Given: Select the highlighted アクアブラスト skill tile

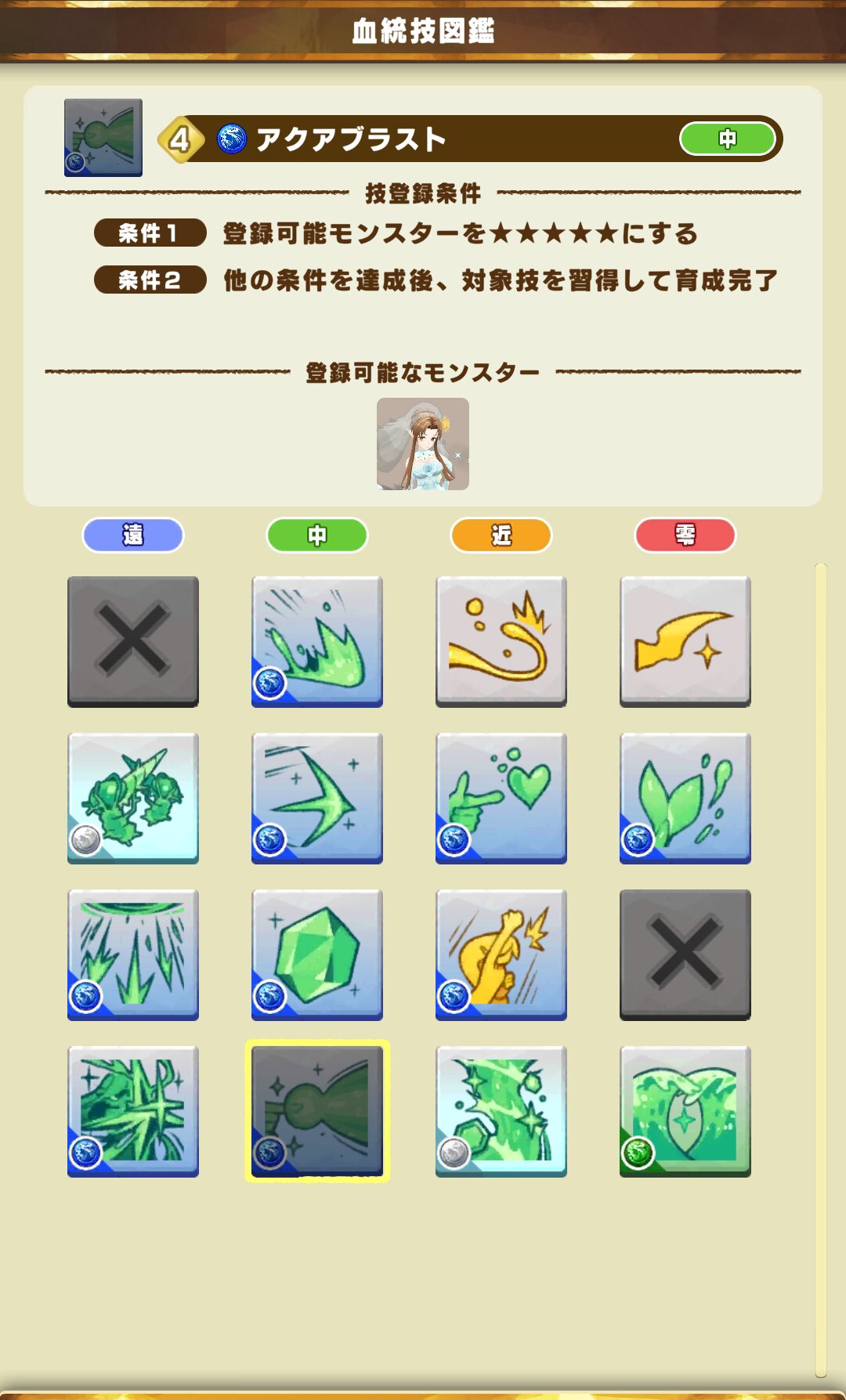Looking at the screenshot, I should pos(317,1111).
